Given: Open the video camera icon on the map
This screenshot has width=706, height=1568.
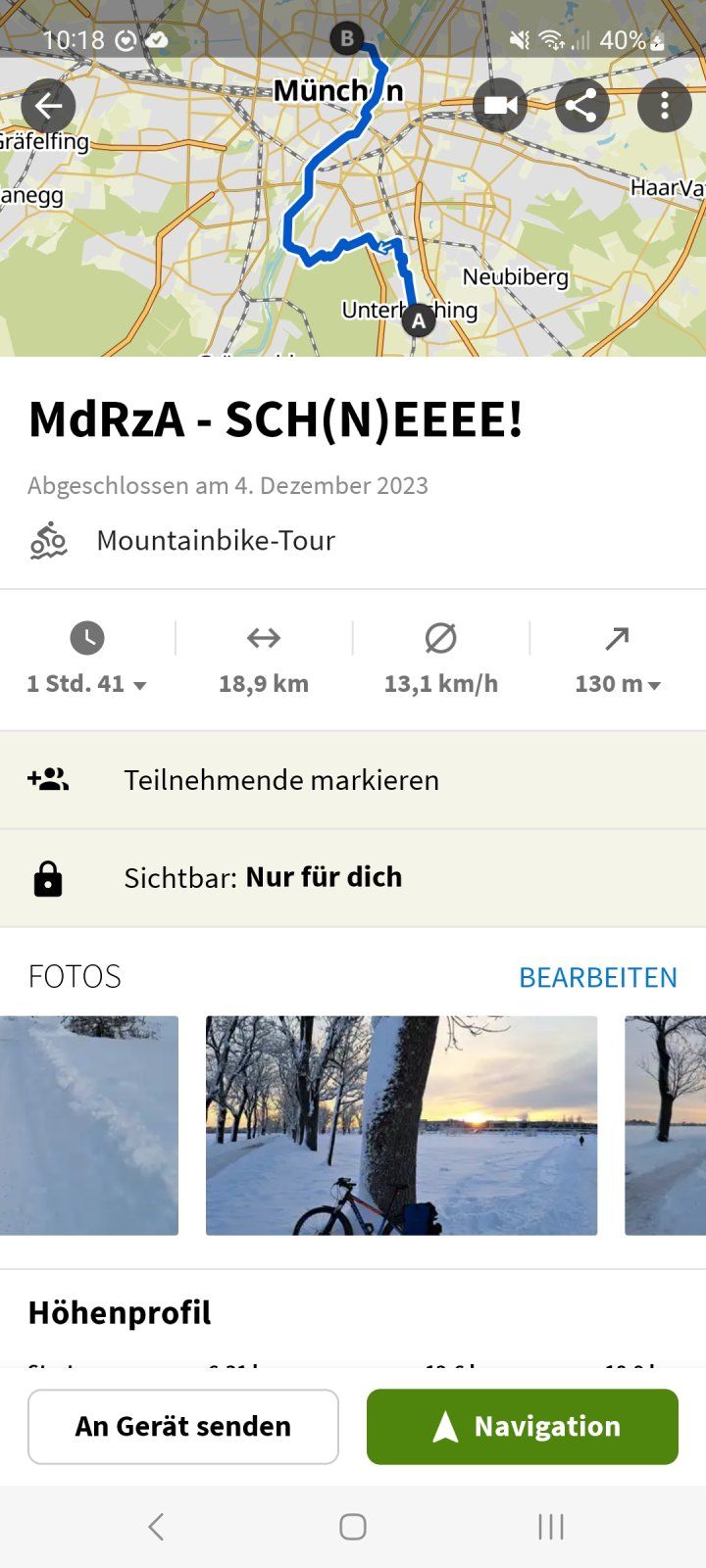Looking at the screenshot, I should pos(500,106).
